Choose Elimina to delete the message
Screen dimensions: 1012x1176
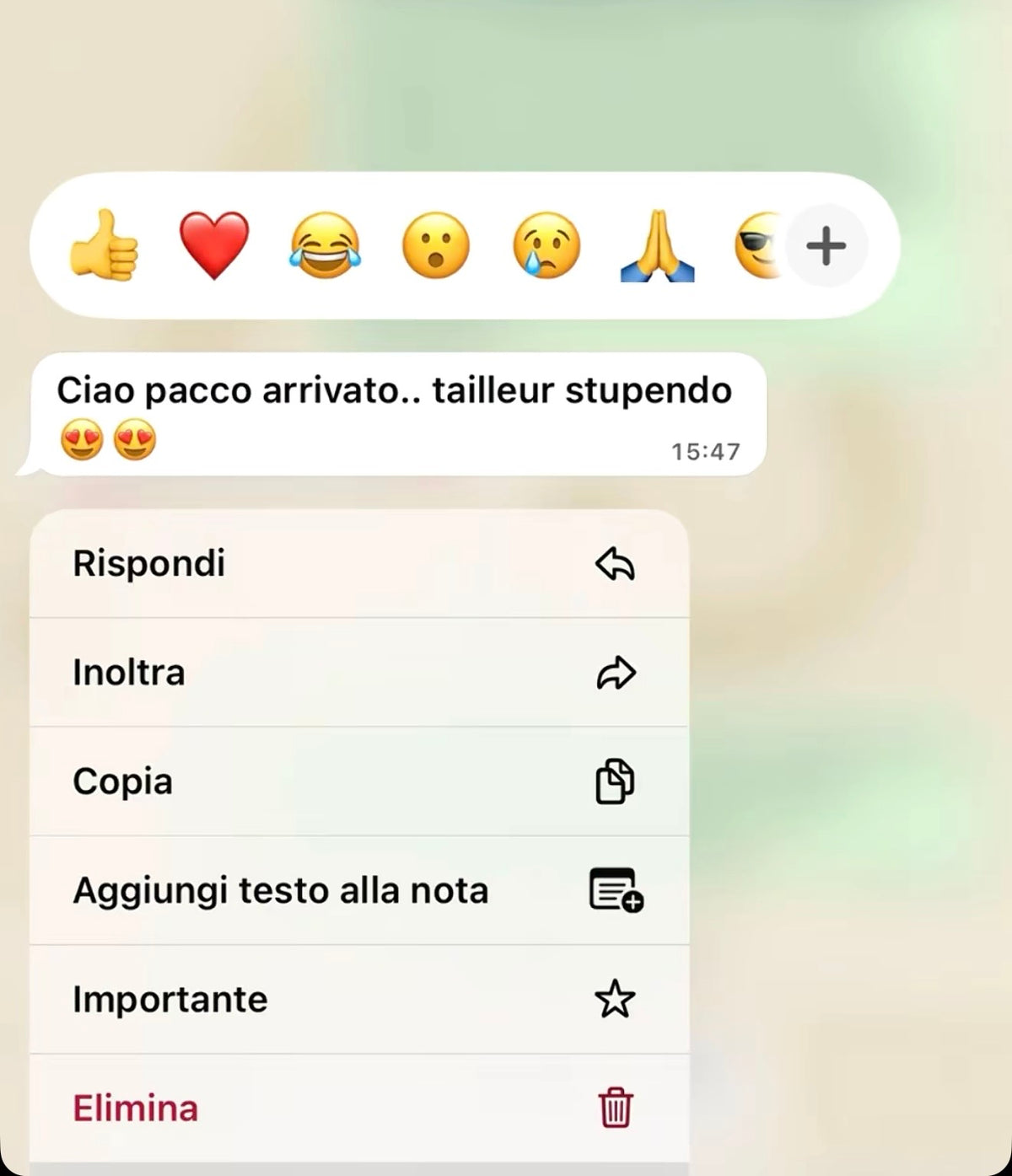click(x=359, y=1108)
